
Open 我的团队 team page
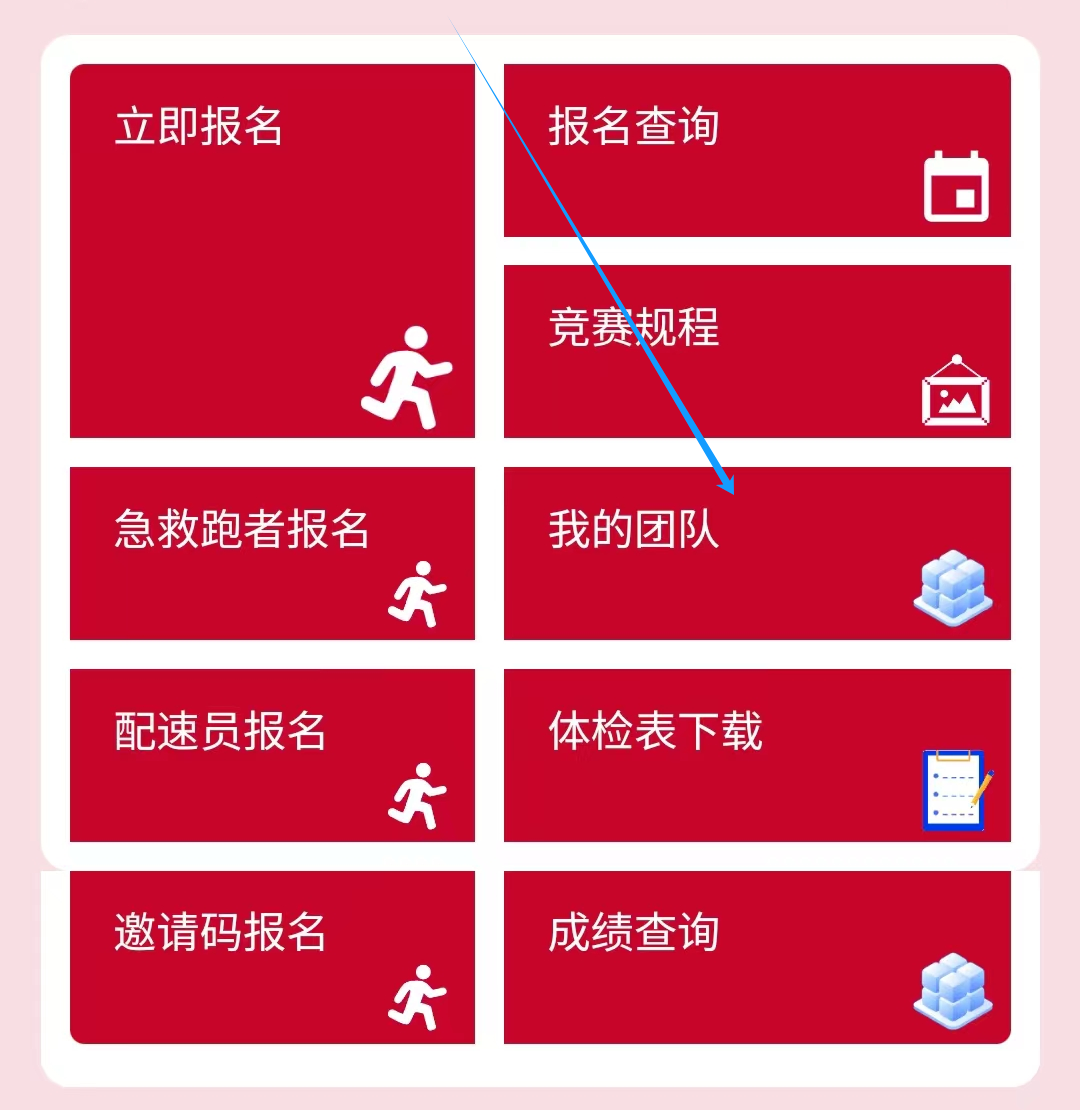757,553
